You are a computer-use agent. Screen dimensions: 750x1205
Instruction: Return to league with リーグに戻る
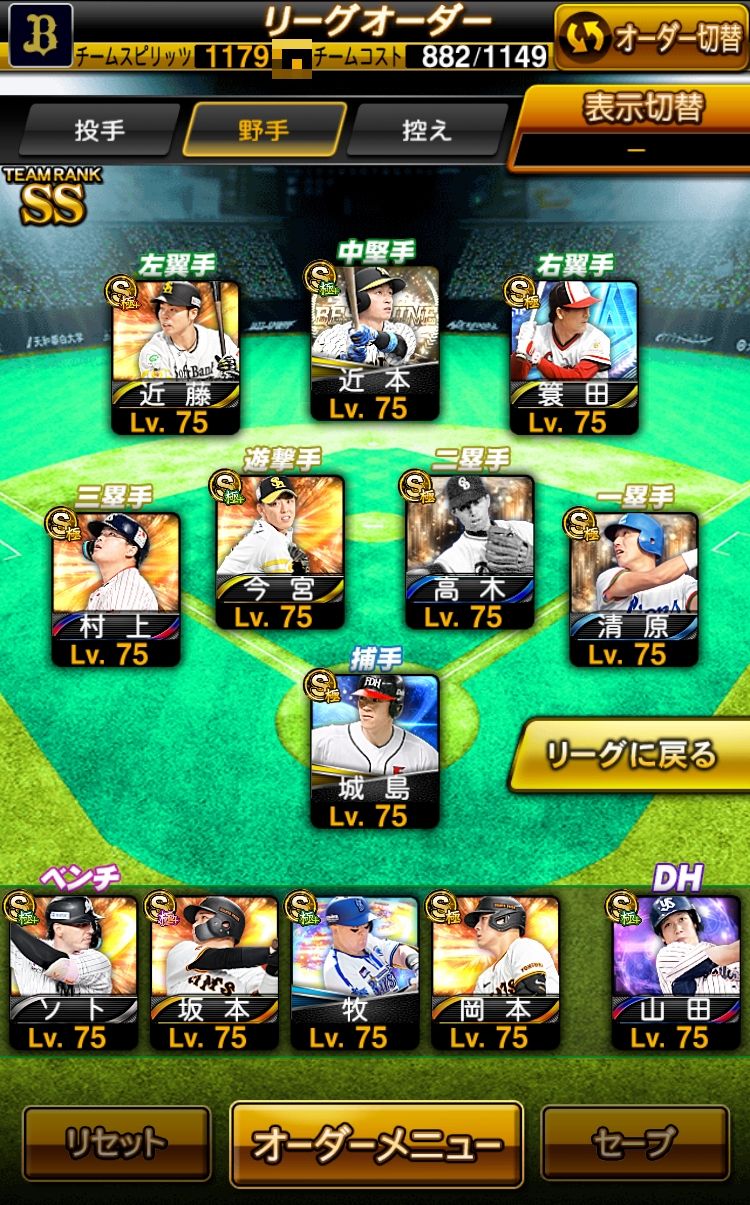click(630, 755)
